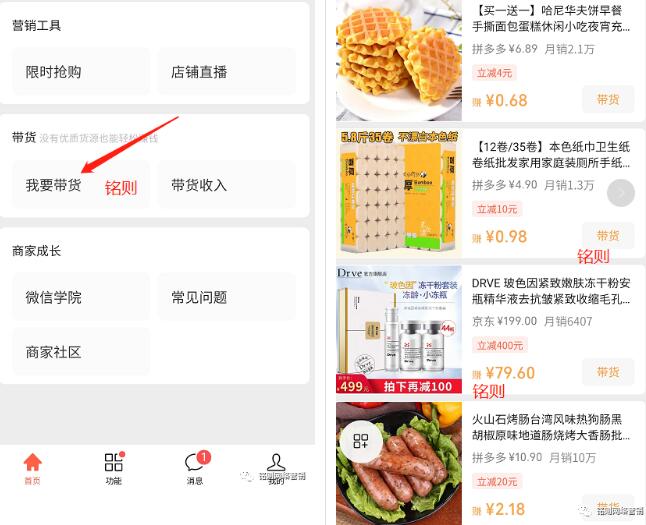Tap 带货 for 本色纸巾 product
646x525 pixels.
click(x=608, y=236)
